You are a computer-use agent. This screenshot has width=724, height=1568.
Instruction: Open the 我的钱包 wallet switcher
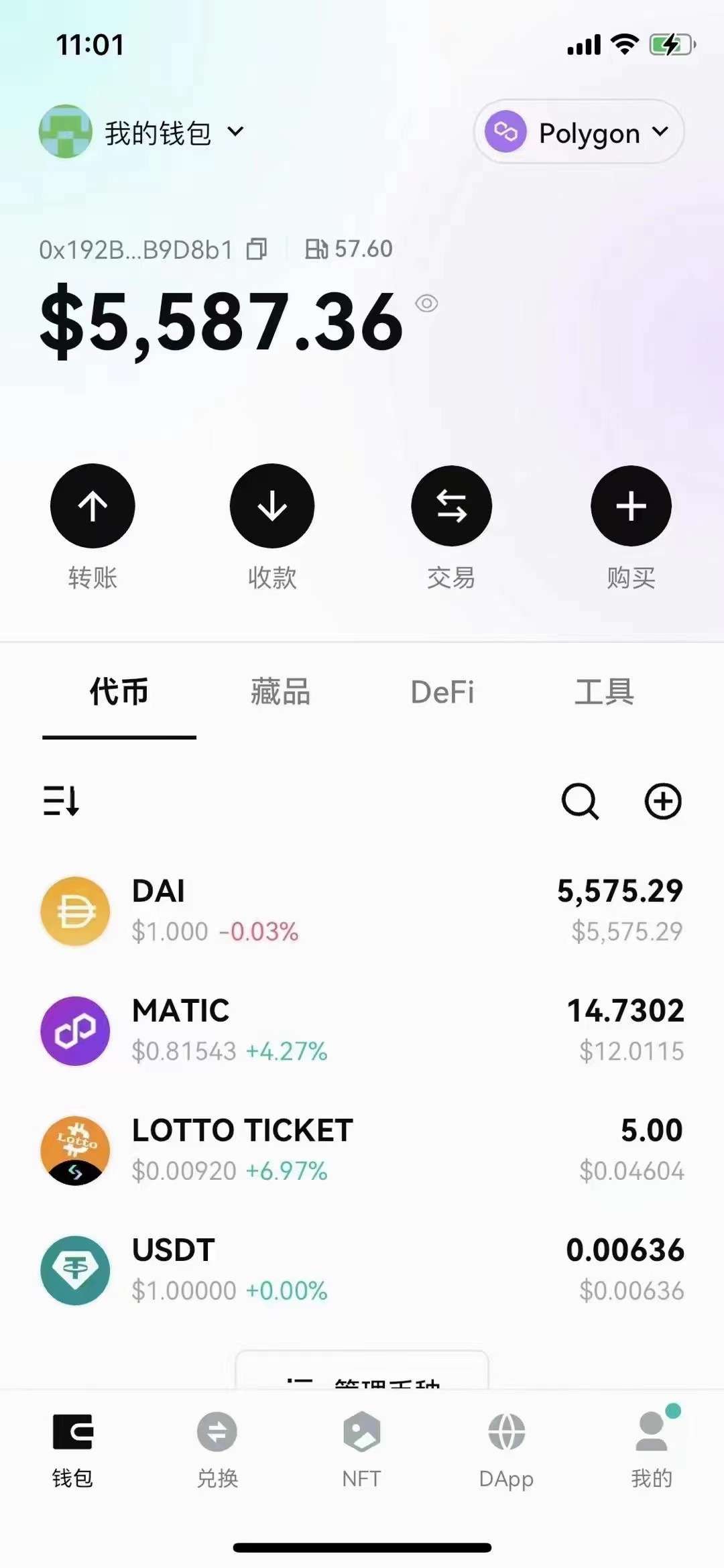coord(142,132)
